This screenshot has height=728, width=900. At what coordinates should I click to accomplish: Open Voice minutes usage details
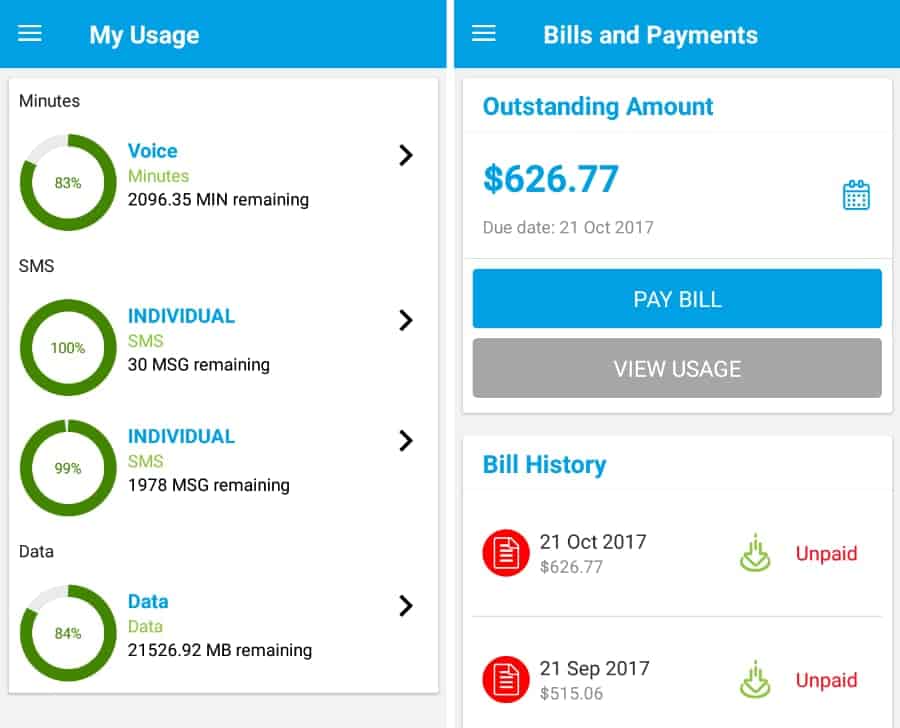pos(405,155)
